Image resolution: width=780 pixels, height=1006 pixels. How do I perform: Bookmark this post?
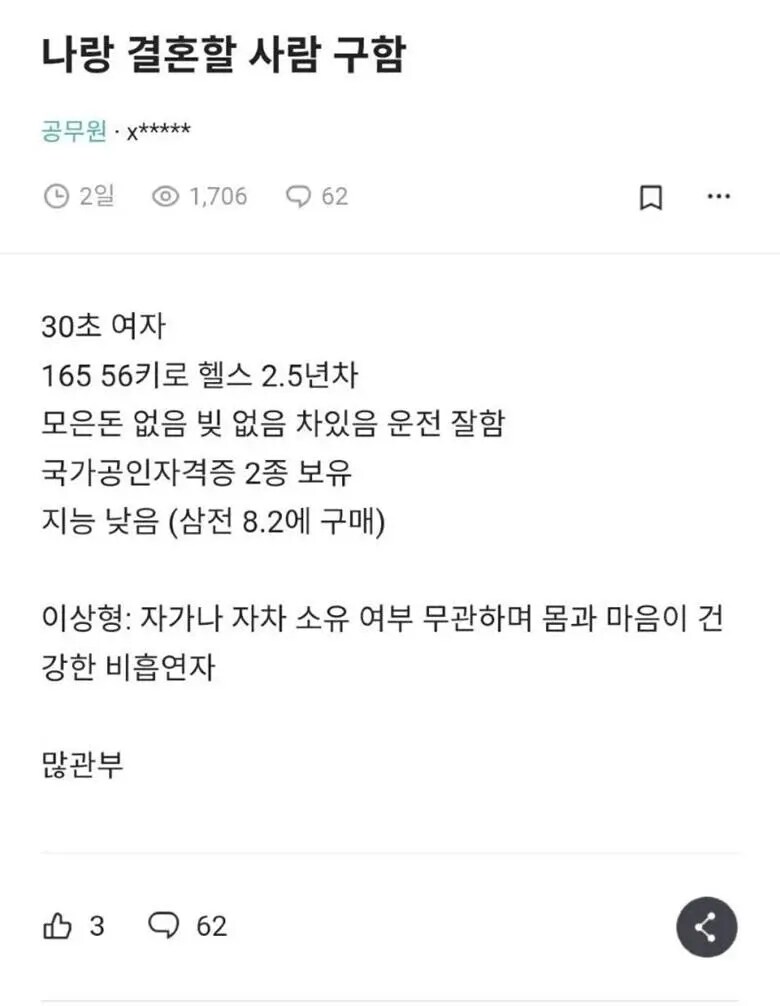[650, 198]
